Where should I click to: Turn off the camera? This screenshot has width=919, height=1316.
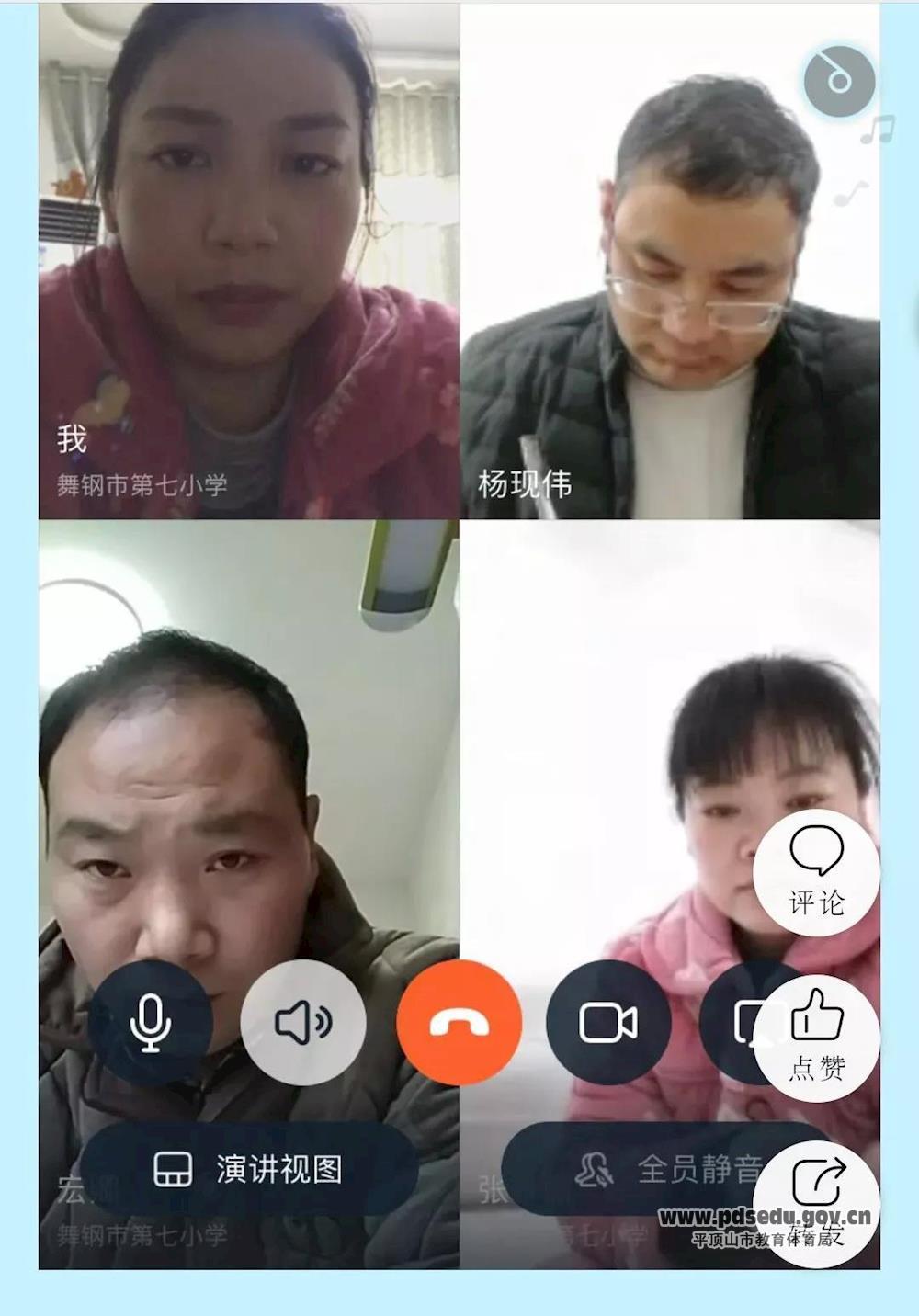(608, 1023)
